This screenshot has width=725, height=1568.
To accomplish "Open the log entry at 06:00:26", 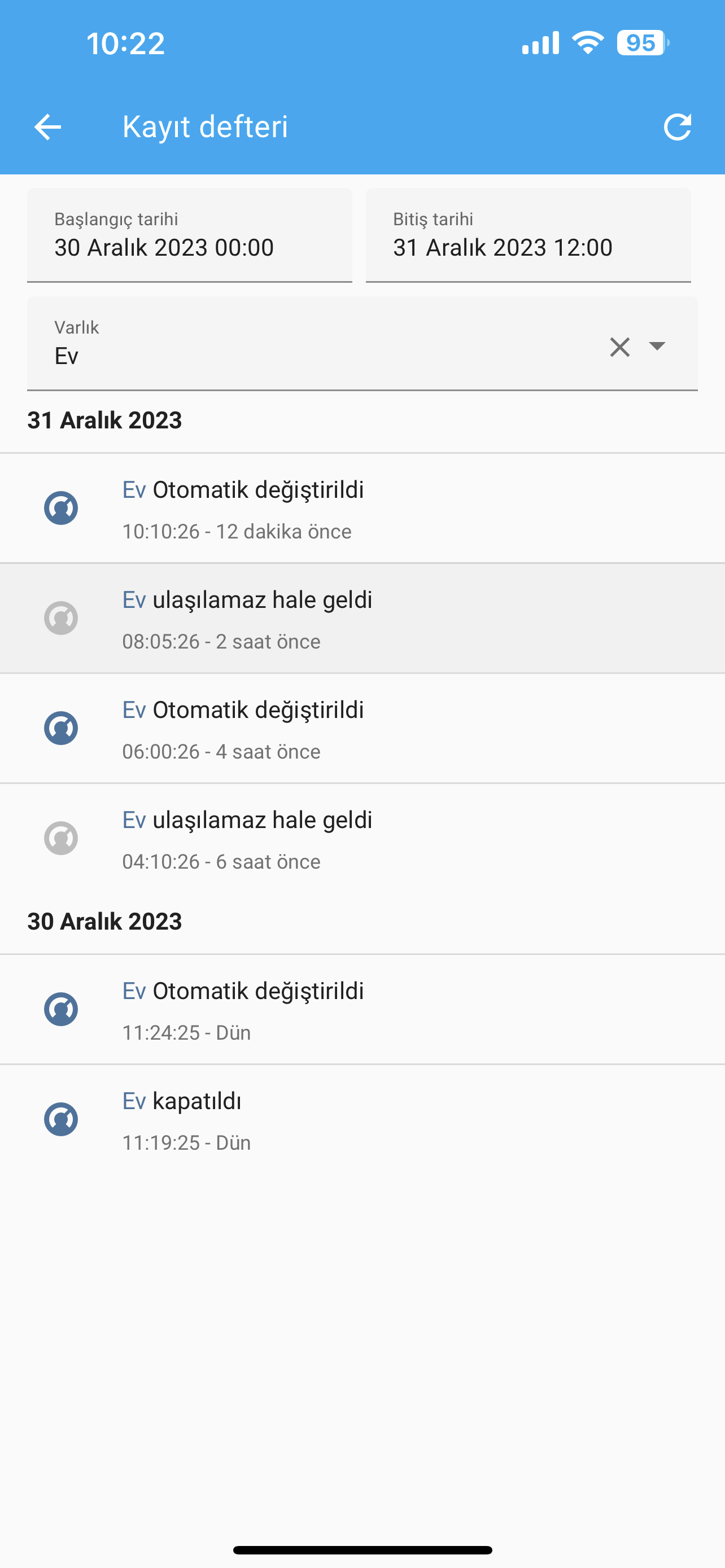I will (x=362, y=729).
